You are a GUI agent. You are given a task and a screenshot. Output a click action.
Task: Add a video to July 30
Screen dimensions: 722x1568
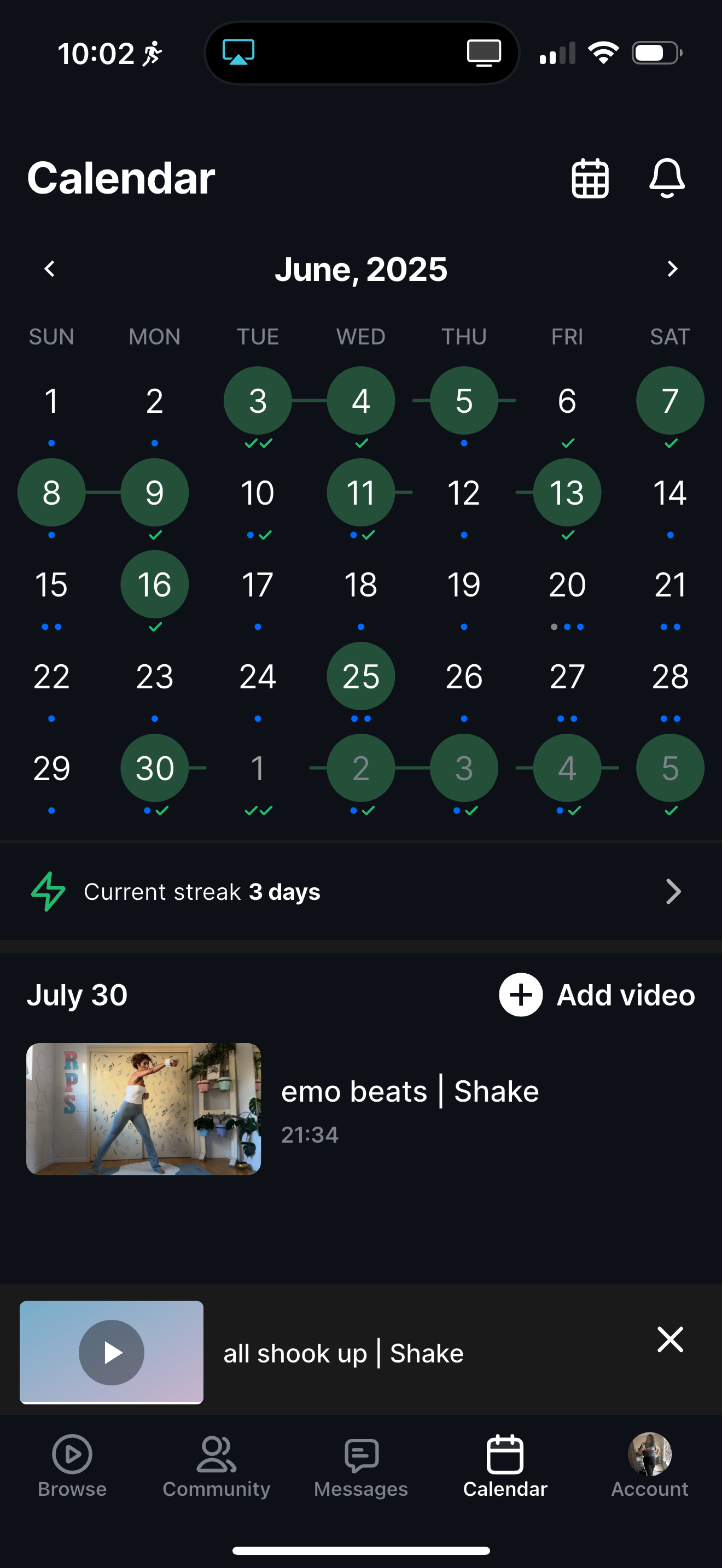click(x=597, y=995)
